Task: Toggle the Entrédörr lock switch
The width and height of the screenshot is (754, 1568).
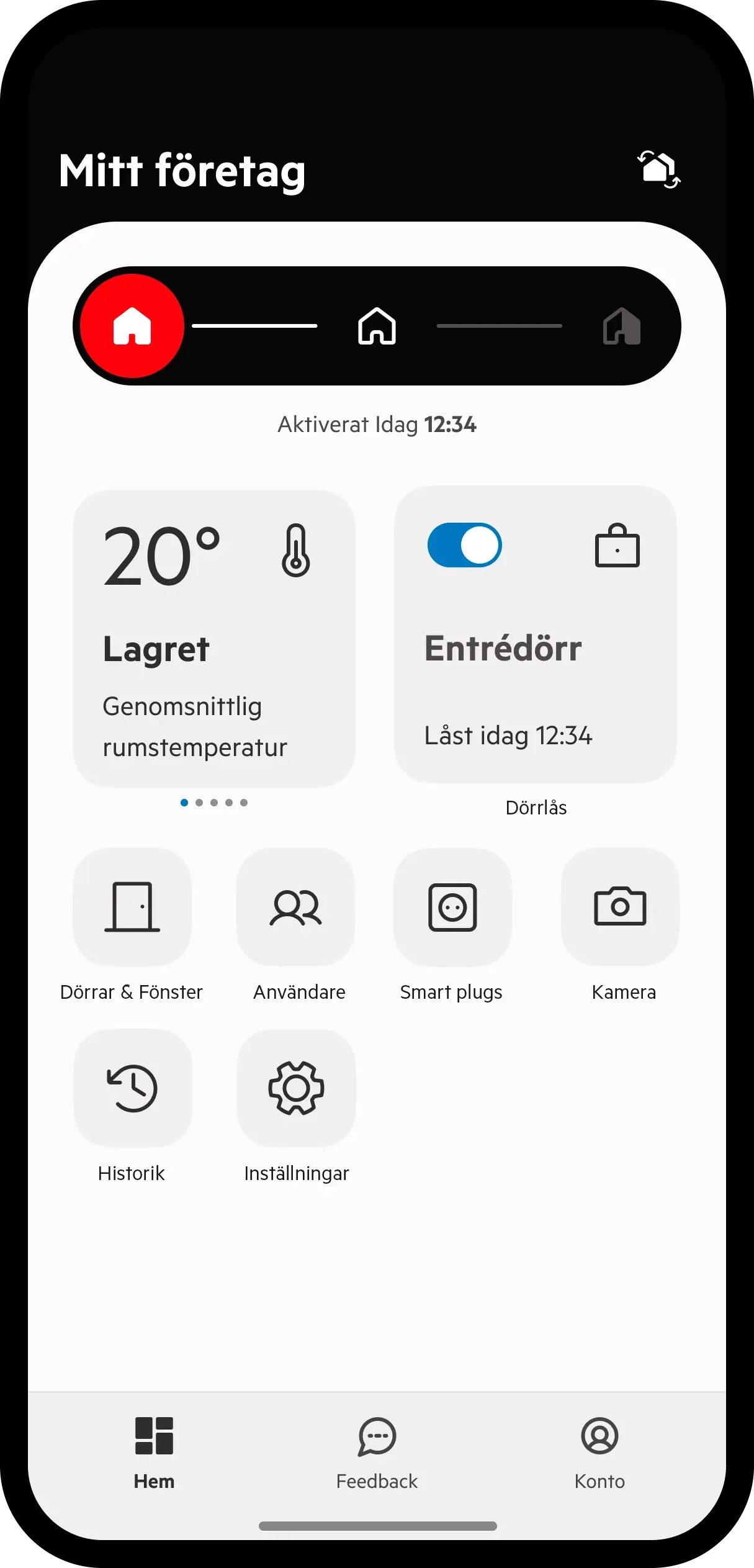Action: [x=465, y=545]
